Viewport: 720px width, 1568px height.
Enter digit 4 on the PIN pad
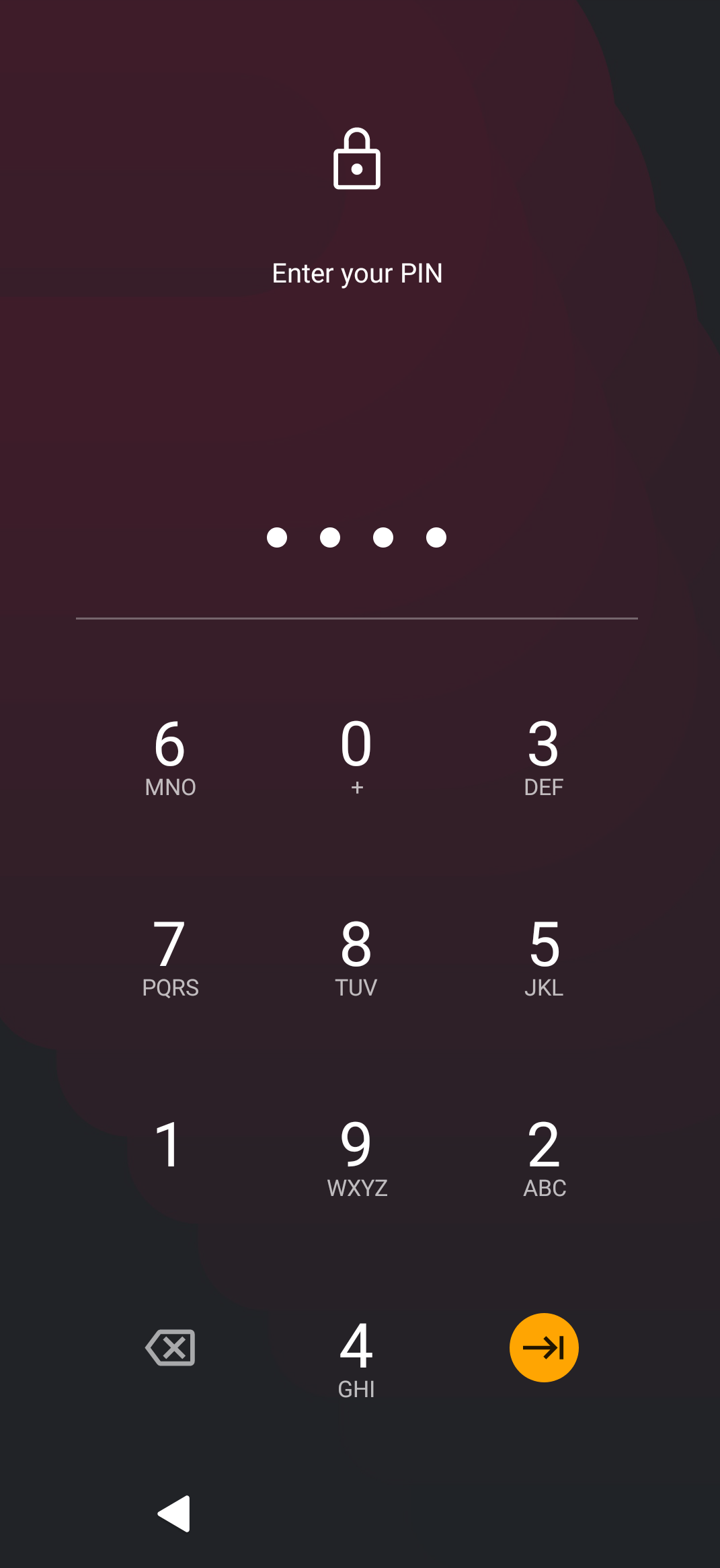pyautogui.click(x=356, y=1357)
